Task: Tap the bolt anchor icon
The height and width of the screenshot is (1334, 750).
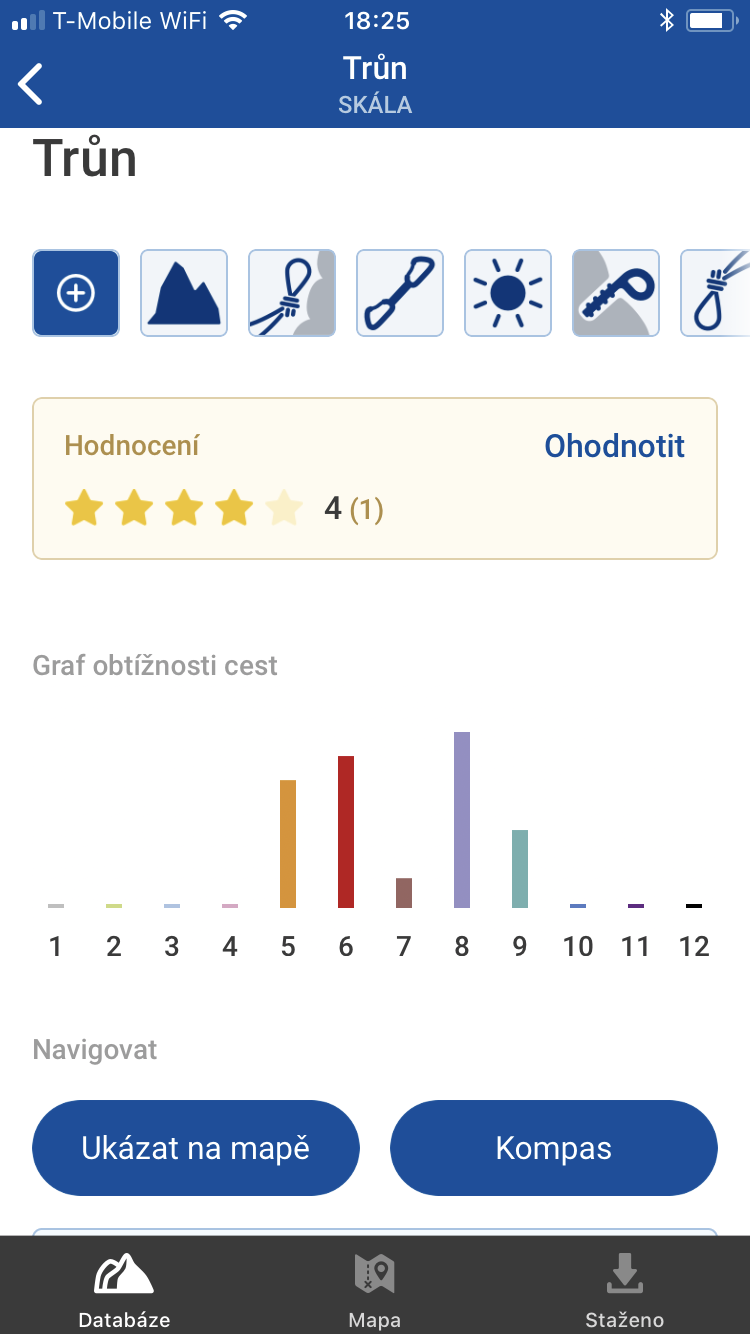Action: [x=616, y=293]
